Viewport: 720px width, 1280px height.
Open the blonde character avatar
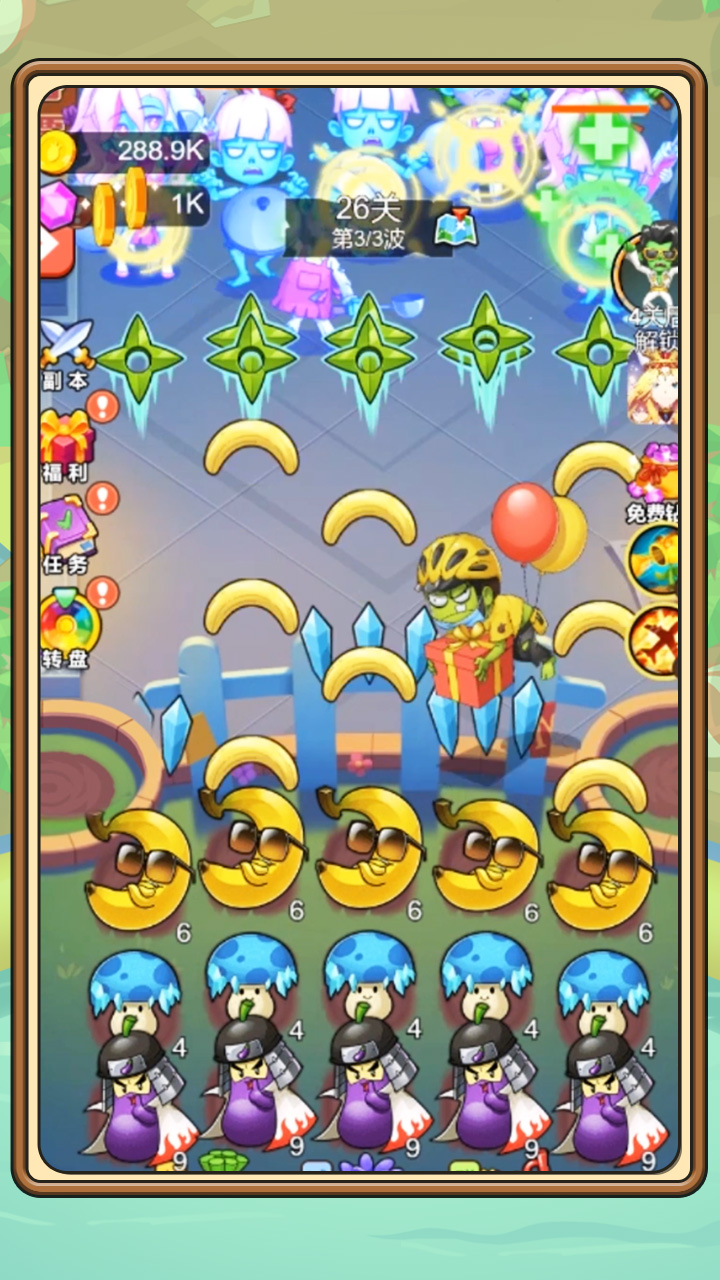click(655, 392)
